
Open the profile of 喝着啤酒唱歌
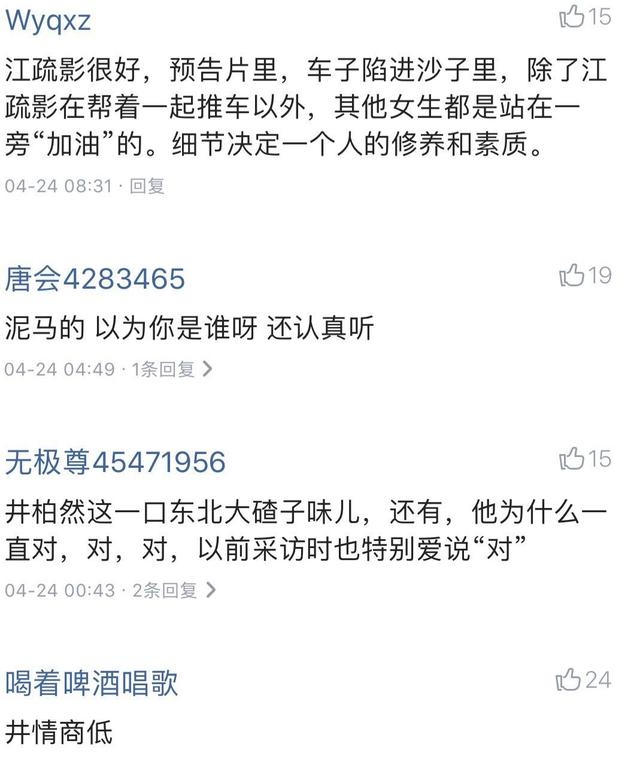tap(91, 683)
